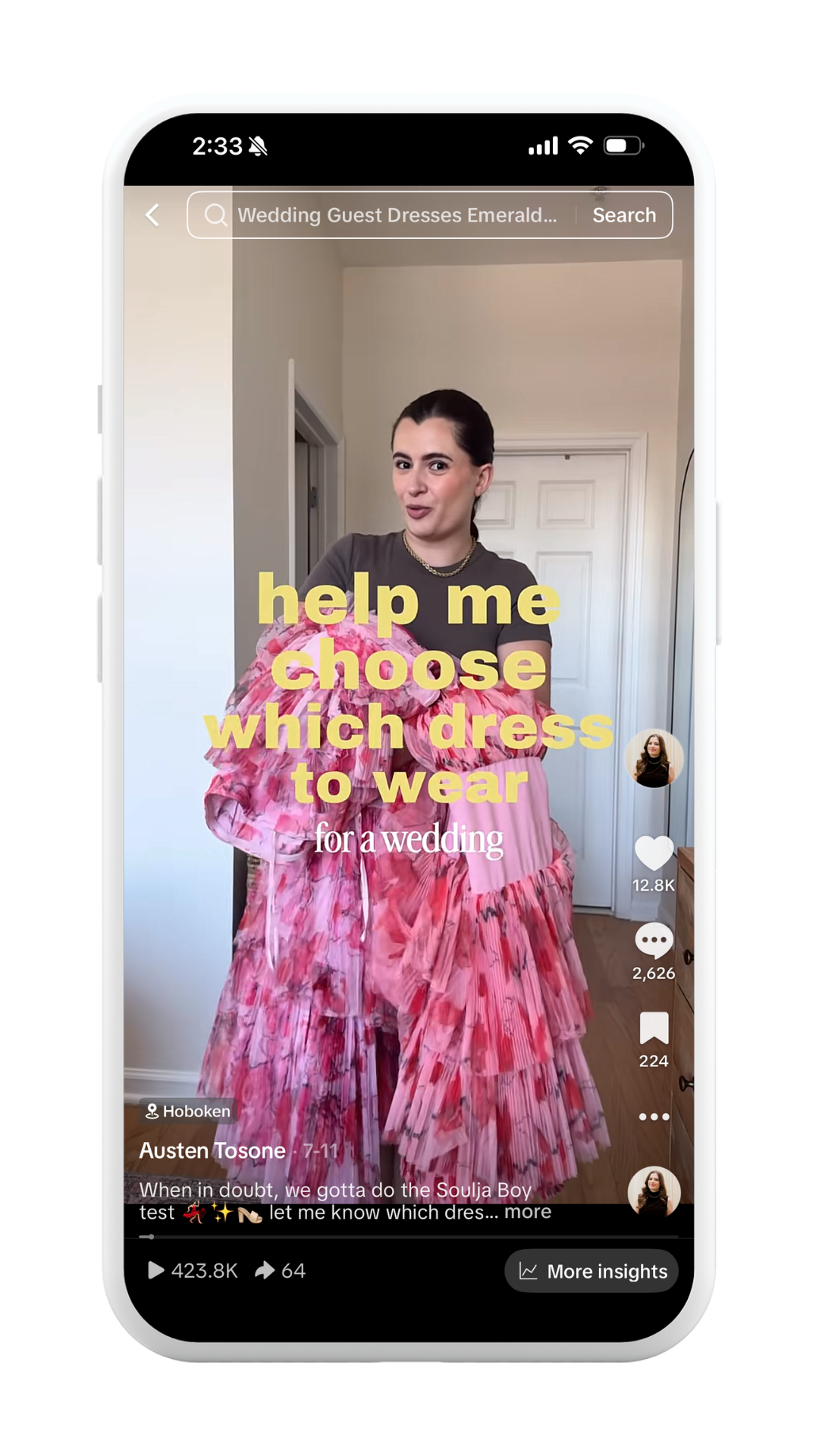Image resolution: width=819 pixels, height=1456 pixels.
Task: Open the spinning sound disc avatar
Action: 654,1191
